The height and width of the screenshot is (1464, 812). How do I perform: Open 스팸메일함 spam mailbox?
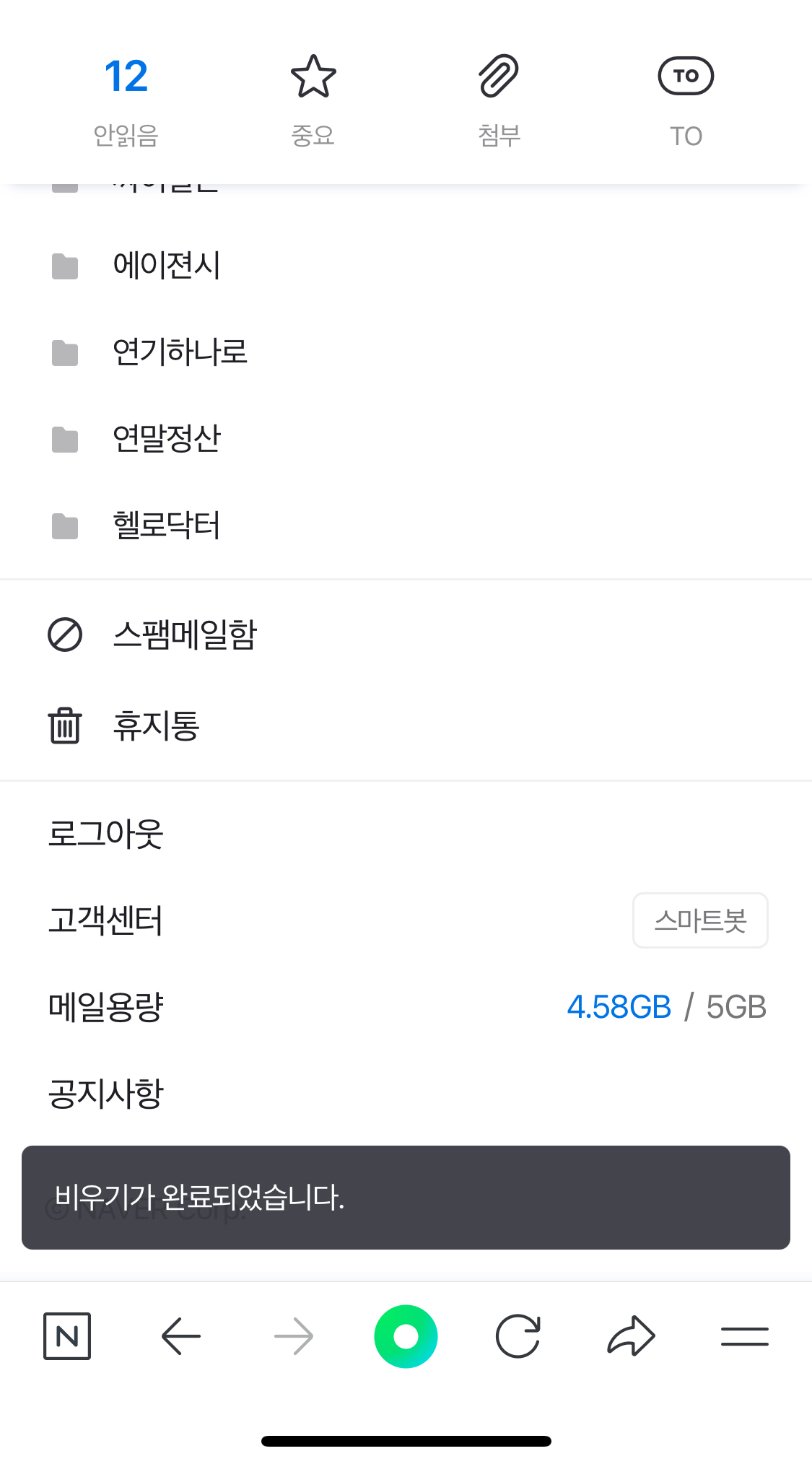[185, 635]
